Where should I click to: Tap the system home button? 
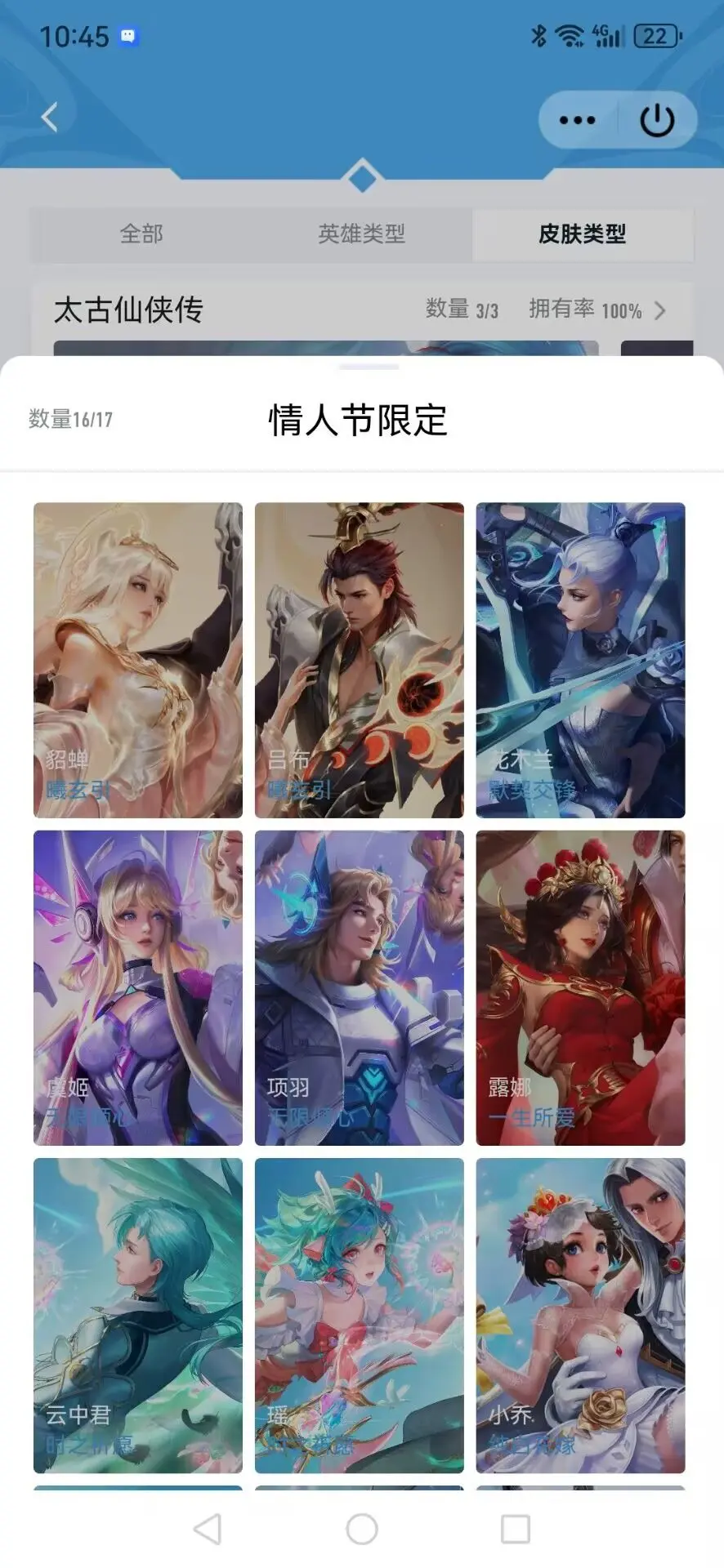(x=362, y=1529)
